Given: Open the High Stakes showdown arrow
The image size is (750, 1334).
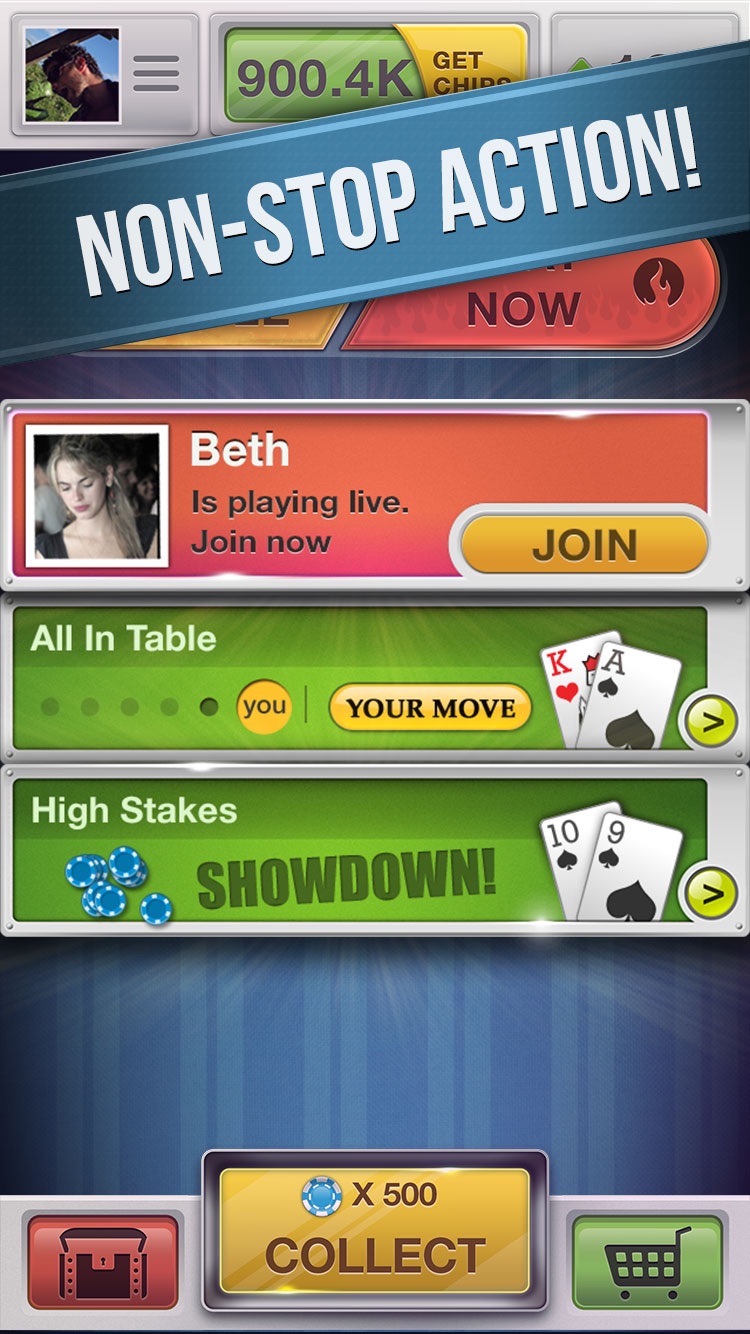Looking at the screenshot, I should (711, 893).
